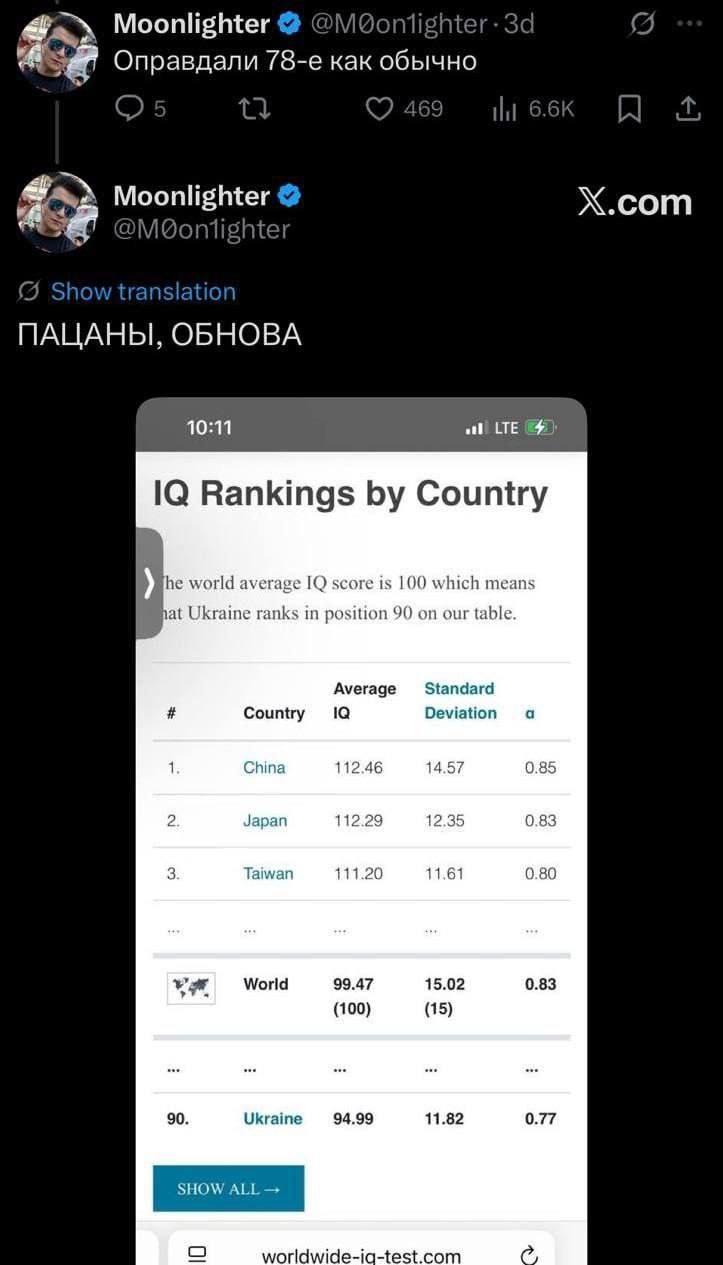Bookmark Moonlighter's tweet
723x1265 pixels.
[x=629, y=108]
